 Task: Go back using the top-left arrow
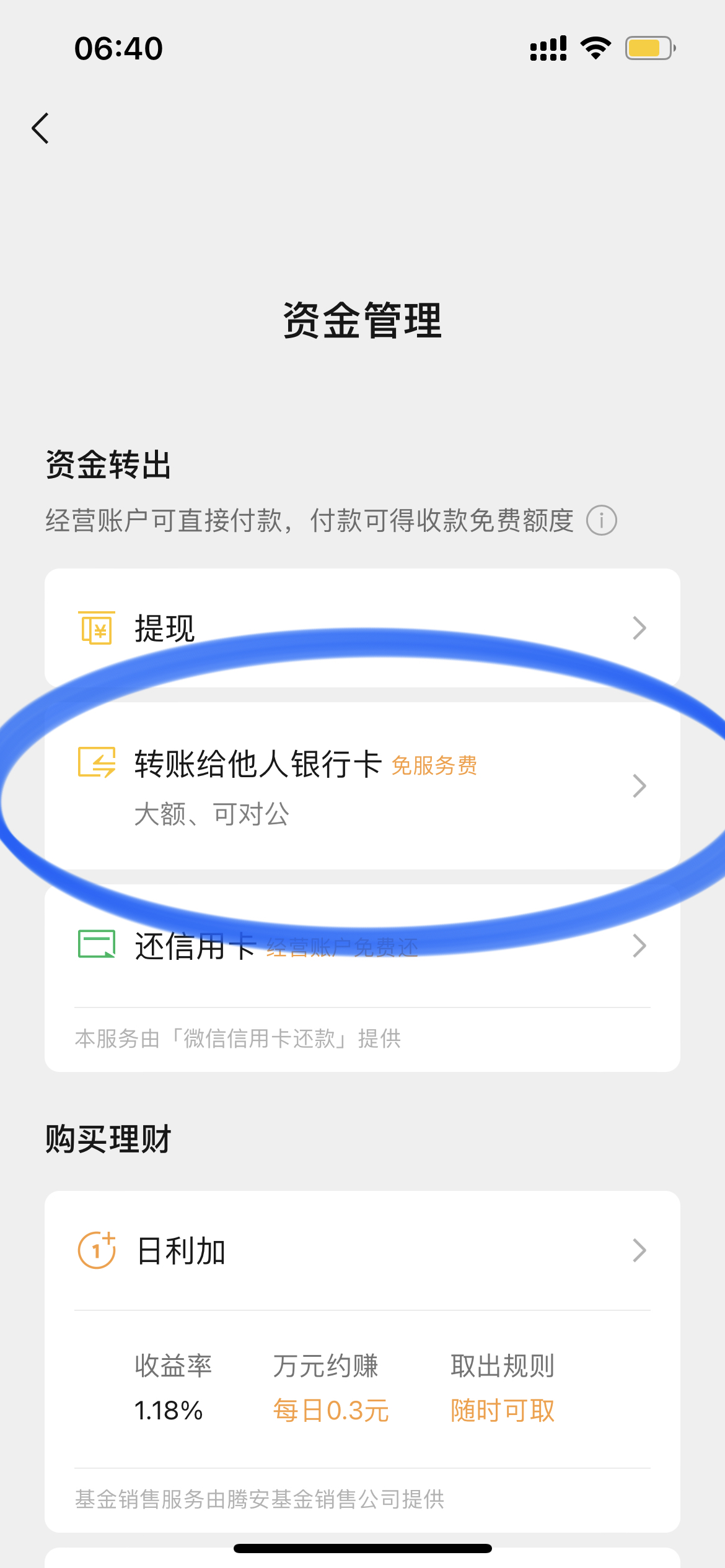click(x=40, y=128)
